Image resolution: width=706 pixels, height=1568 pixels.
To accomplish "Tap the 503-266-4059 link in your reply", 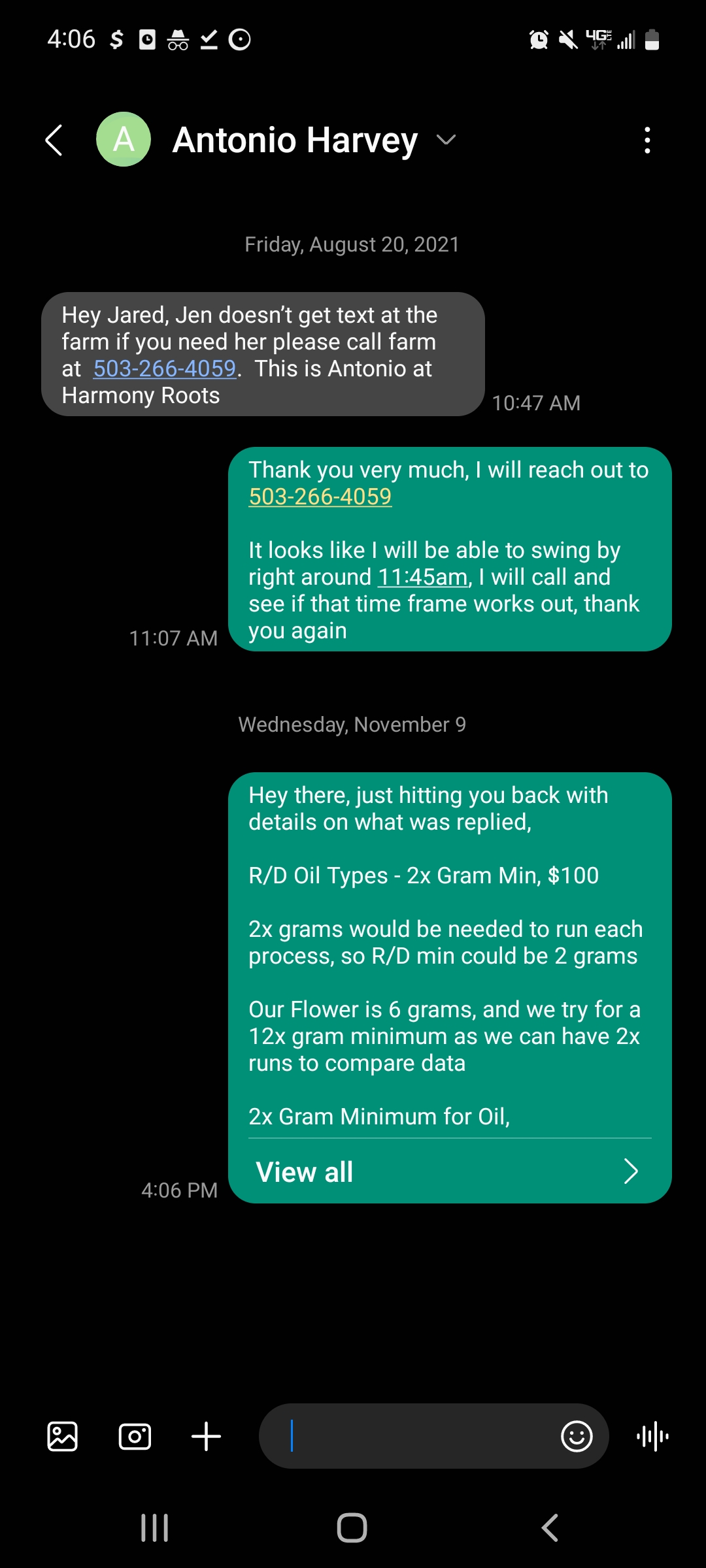I will click(x=320, y=497).
